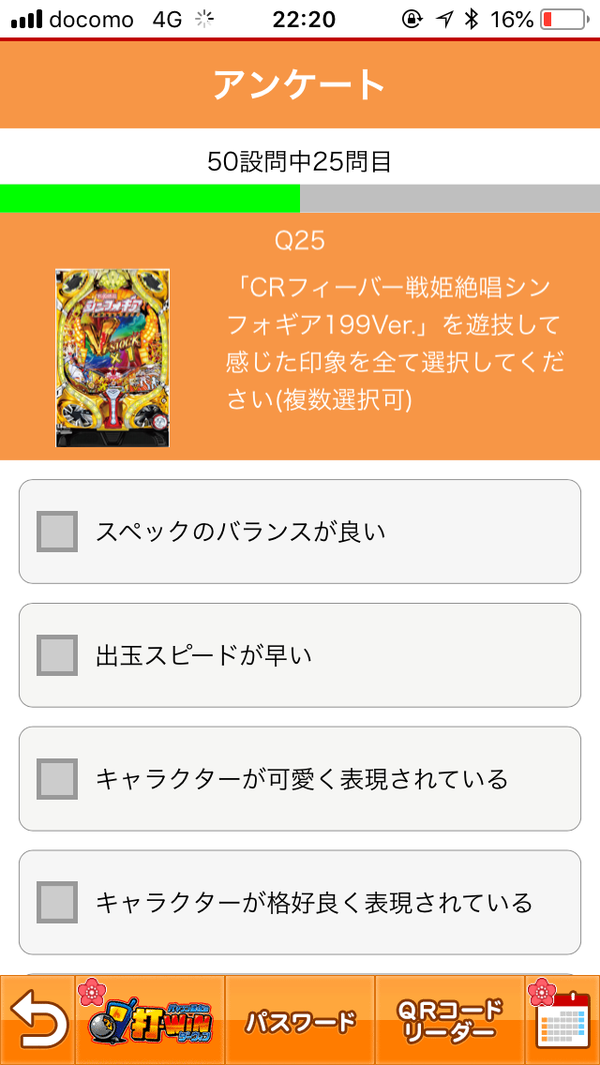
Task: Mark キャラクターが格好良く表現されている checkbox
Action: pyautogui.click(x=57, y=903)
